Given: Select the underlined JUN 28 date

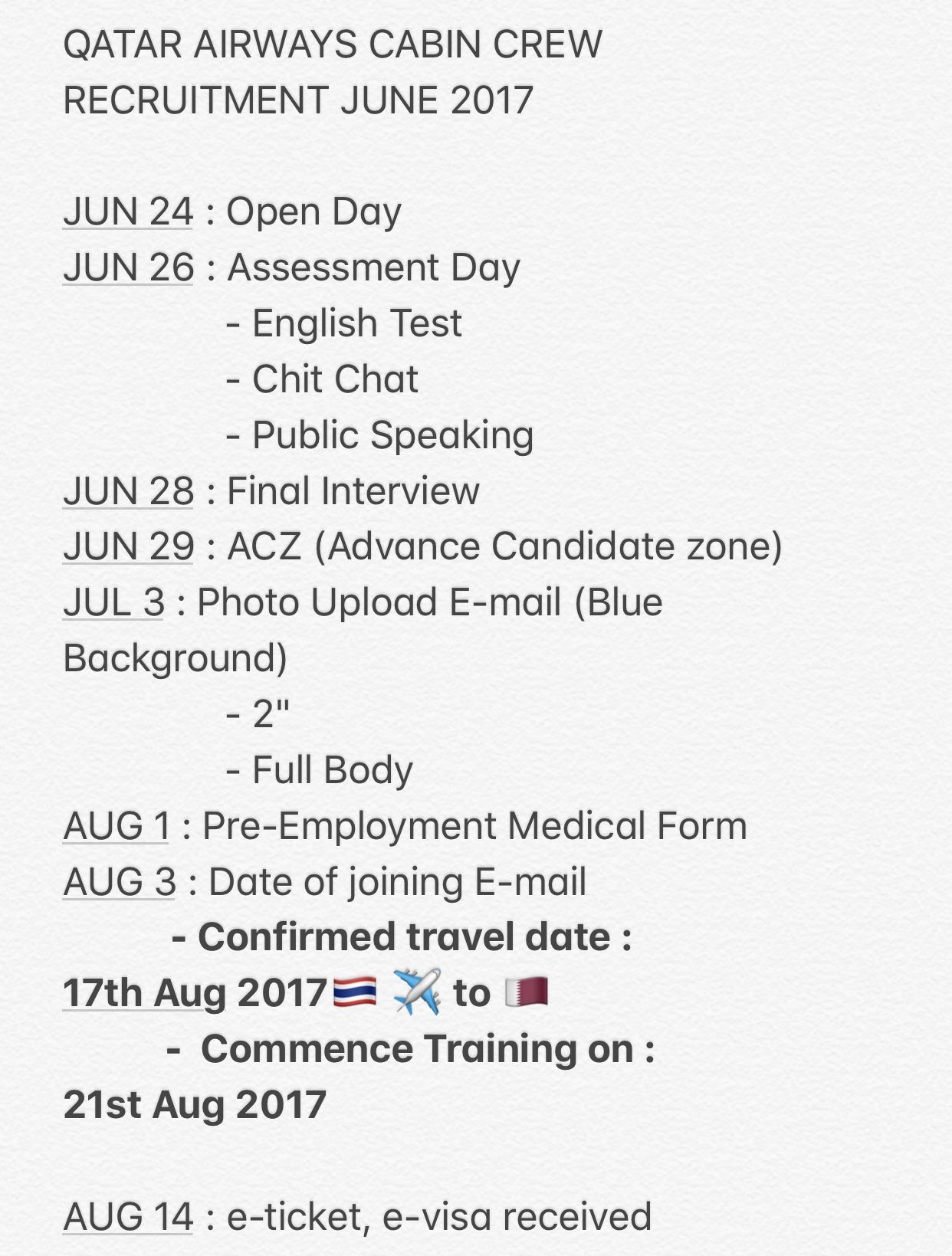Looking at the screenshot, I should [128, 490].
